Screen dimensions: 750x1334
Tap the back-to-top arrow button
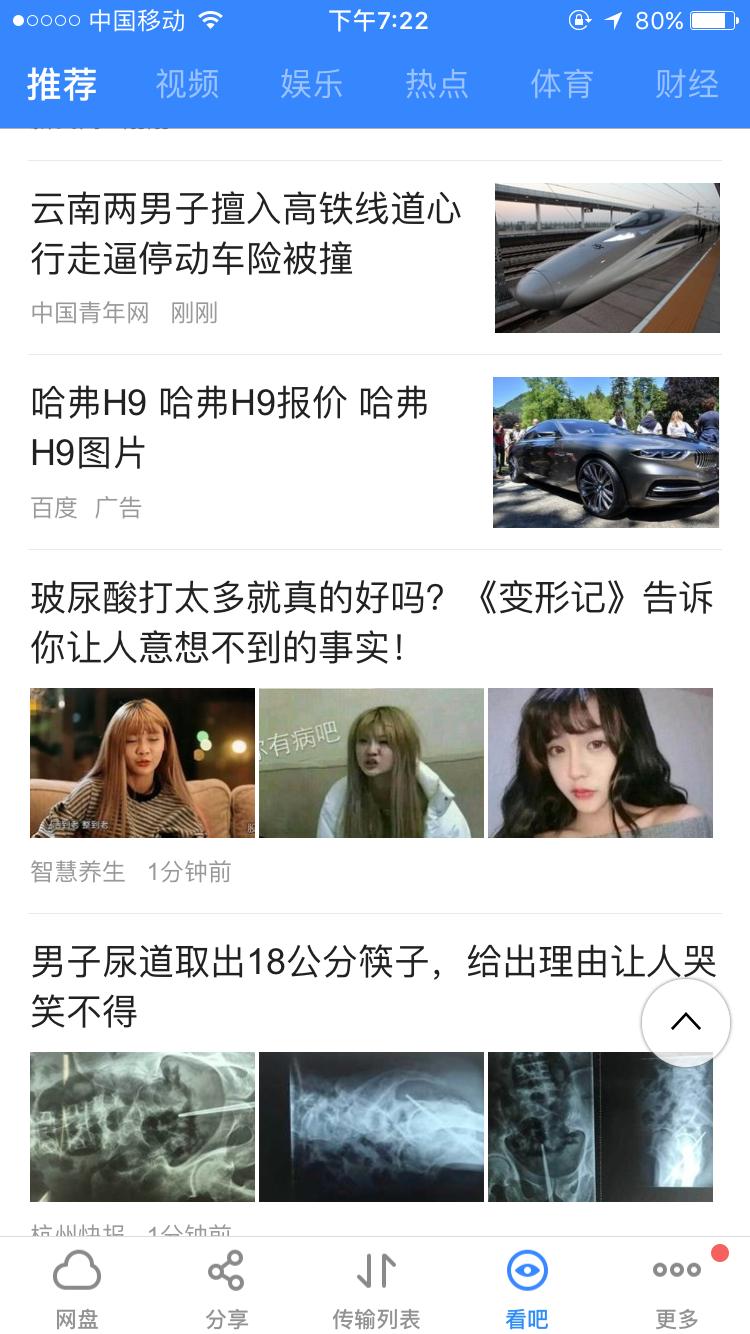(686, 1022)
